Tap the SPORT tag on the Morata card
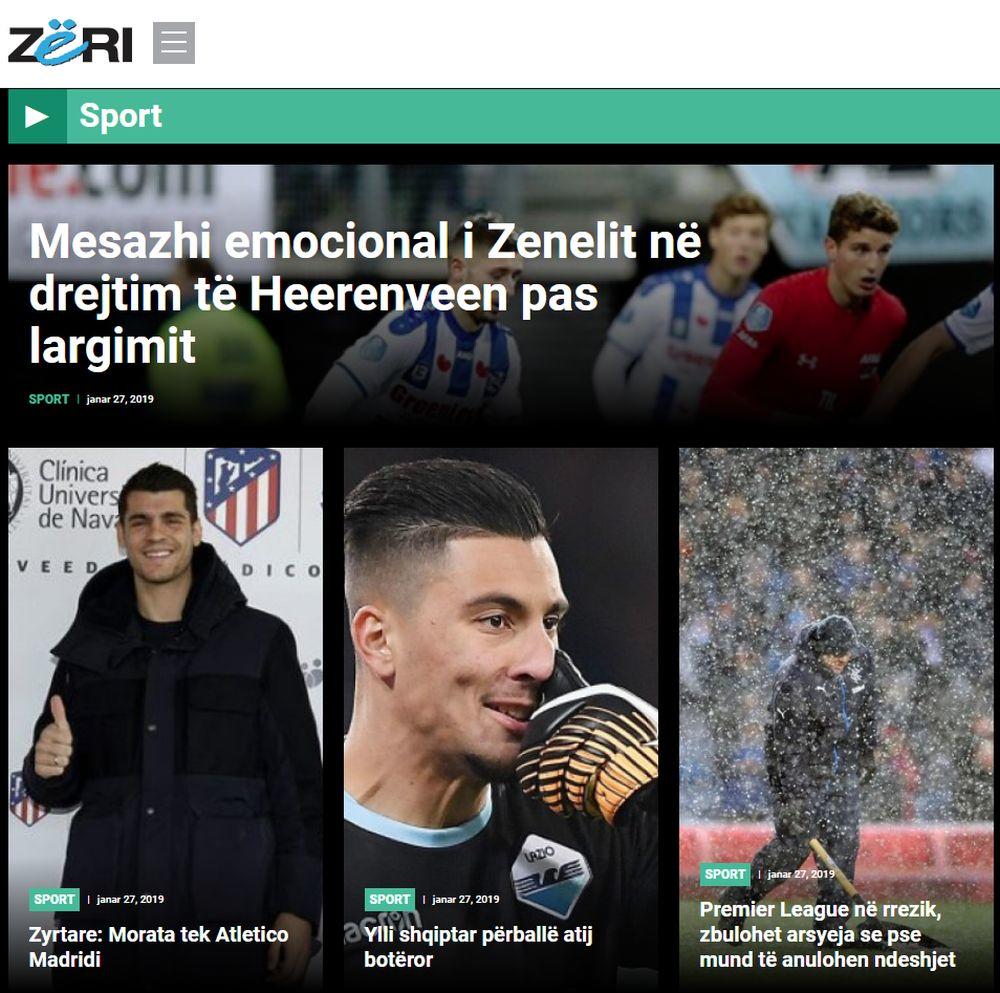 (x=54, y=899)
